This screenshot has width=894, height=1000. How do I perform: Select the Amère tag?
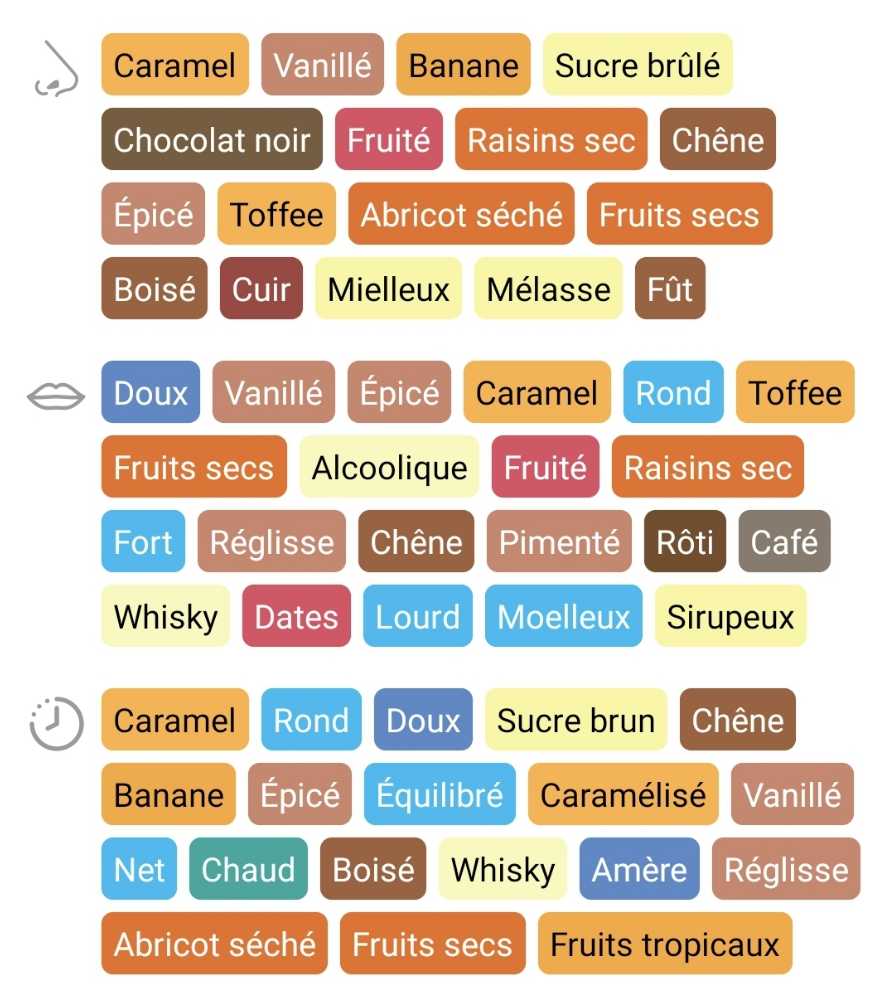coord(639,870)
